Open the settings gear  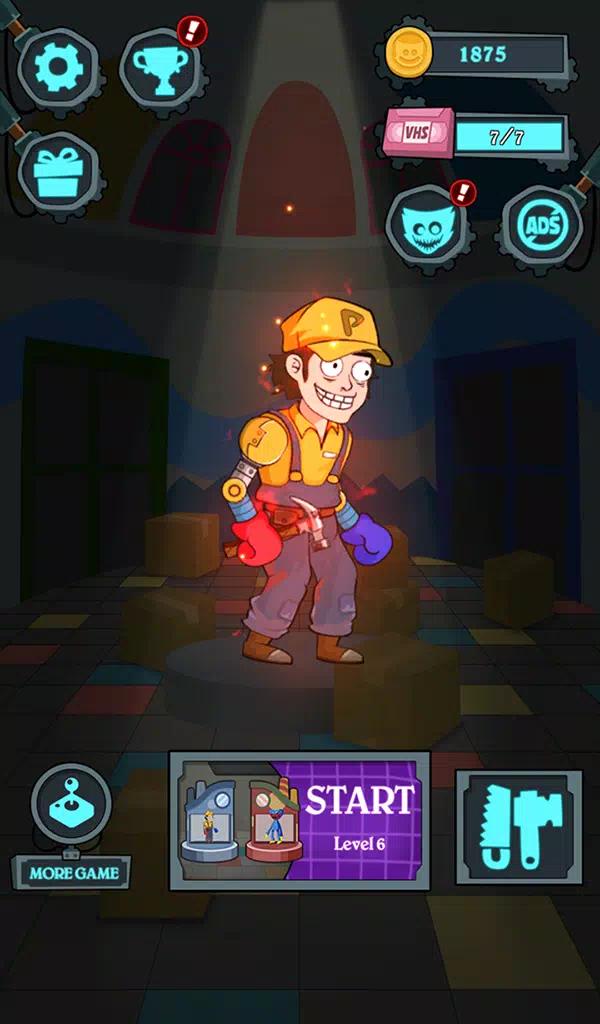(x=58, y=67)
